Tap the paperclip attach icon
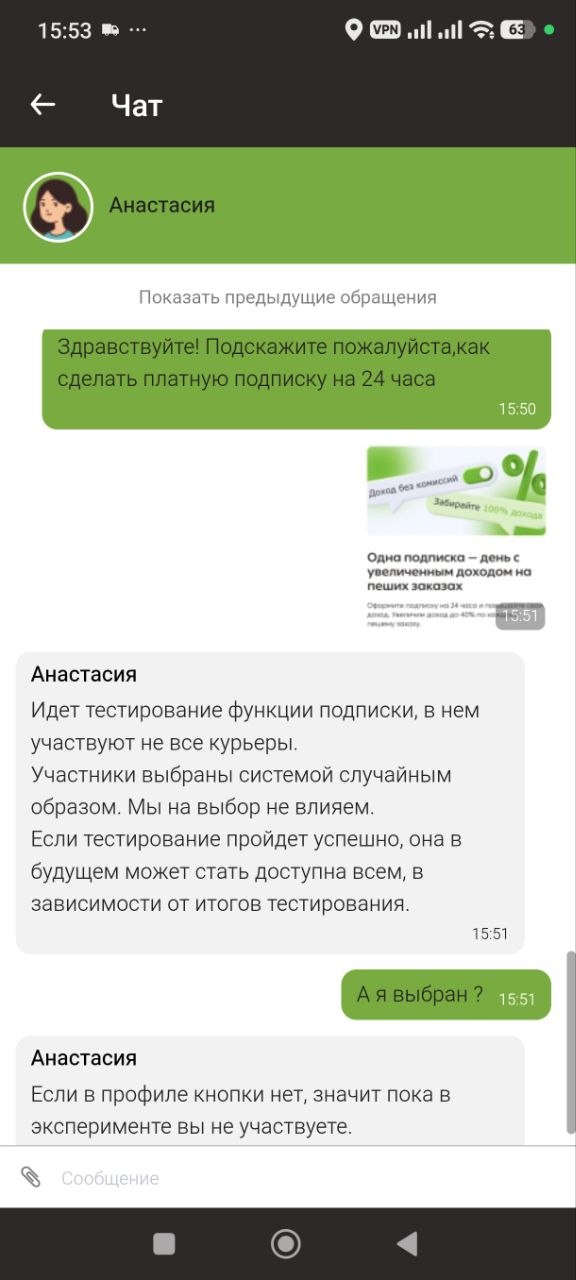The width and height of the screenshot is (576, 1280). [31, 1177]
